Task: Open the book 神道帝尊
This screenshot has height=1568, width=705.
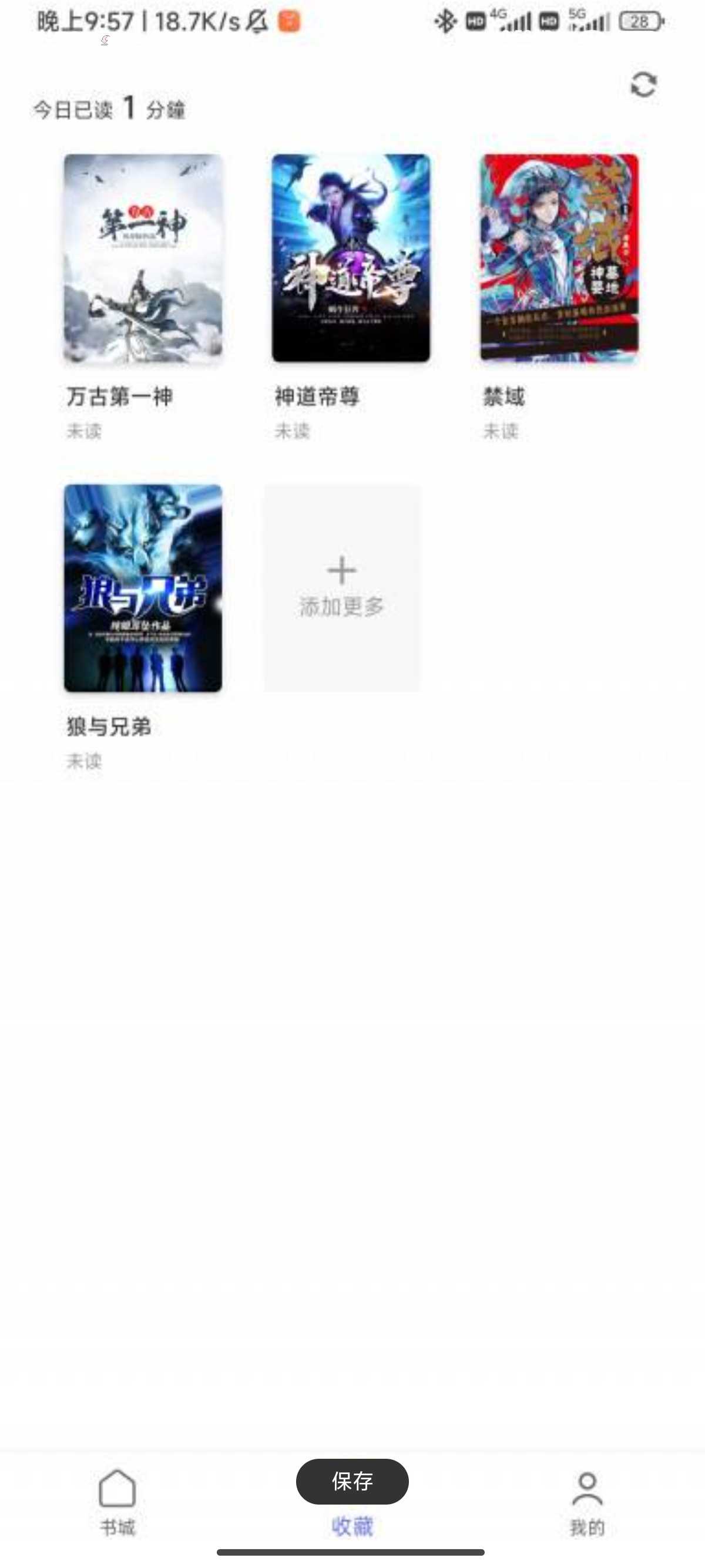Action: tap(351, 258)
